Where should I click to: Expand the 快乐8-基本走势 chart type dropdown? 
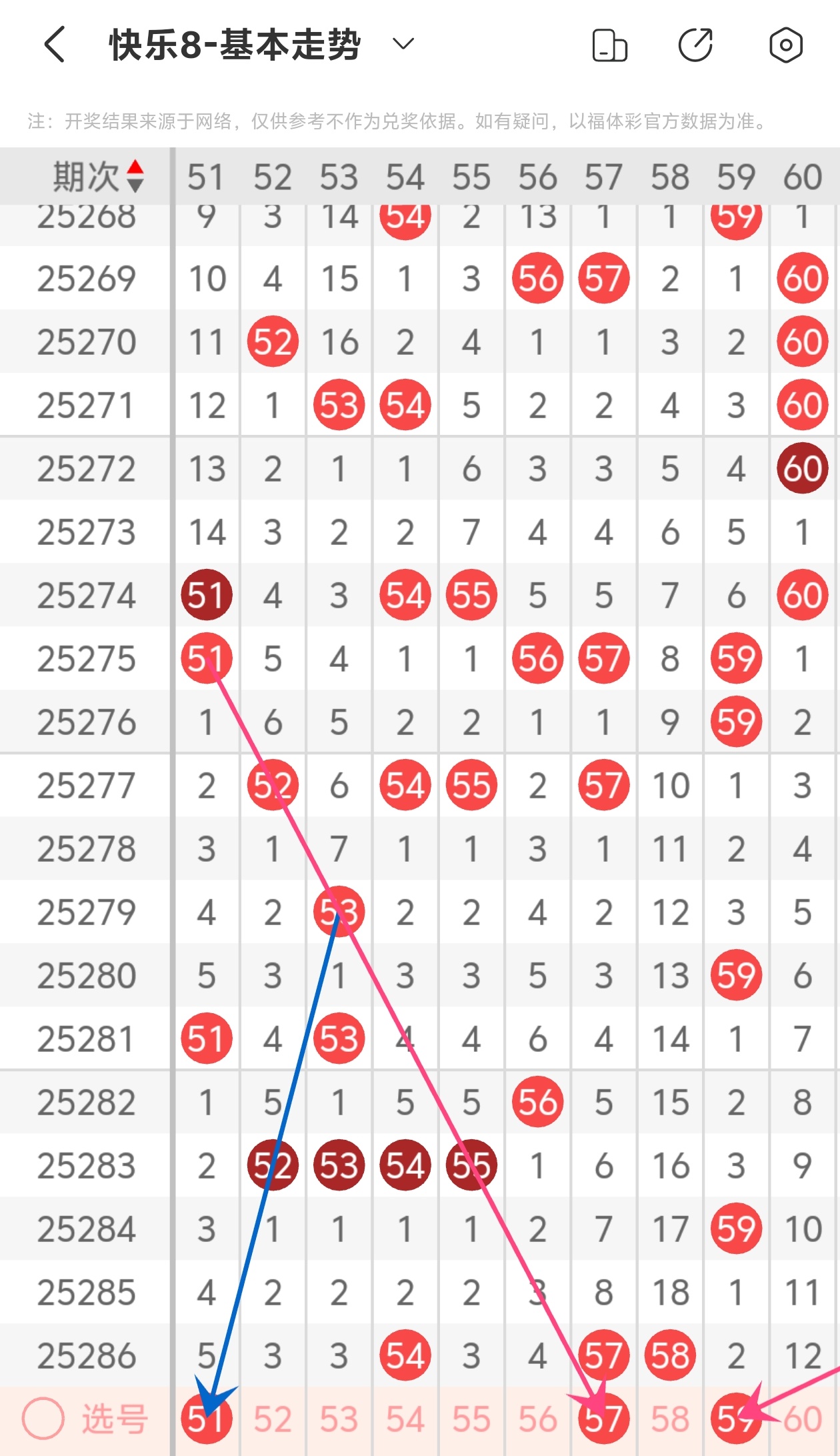click(x=403, y=45)
